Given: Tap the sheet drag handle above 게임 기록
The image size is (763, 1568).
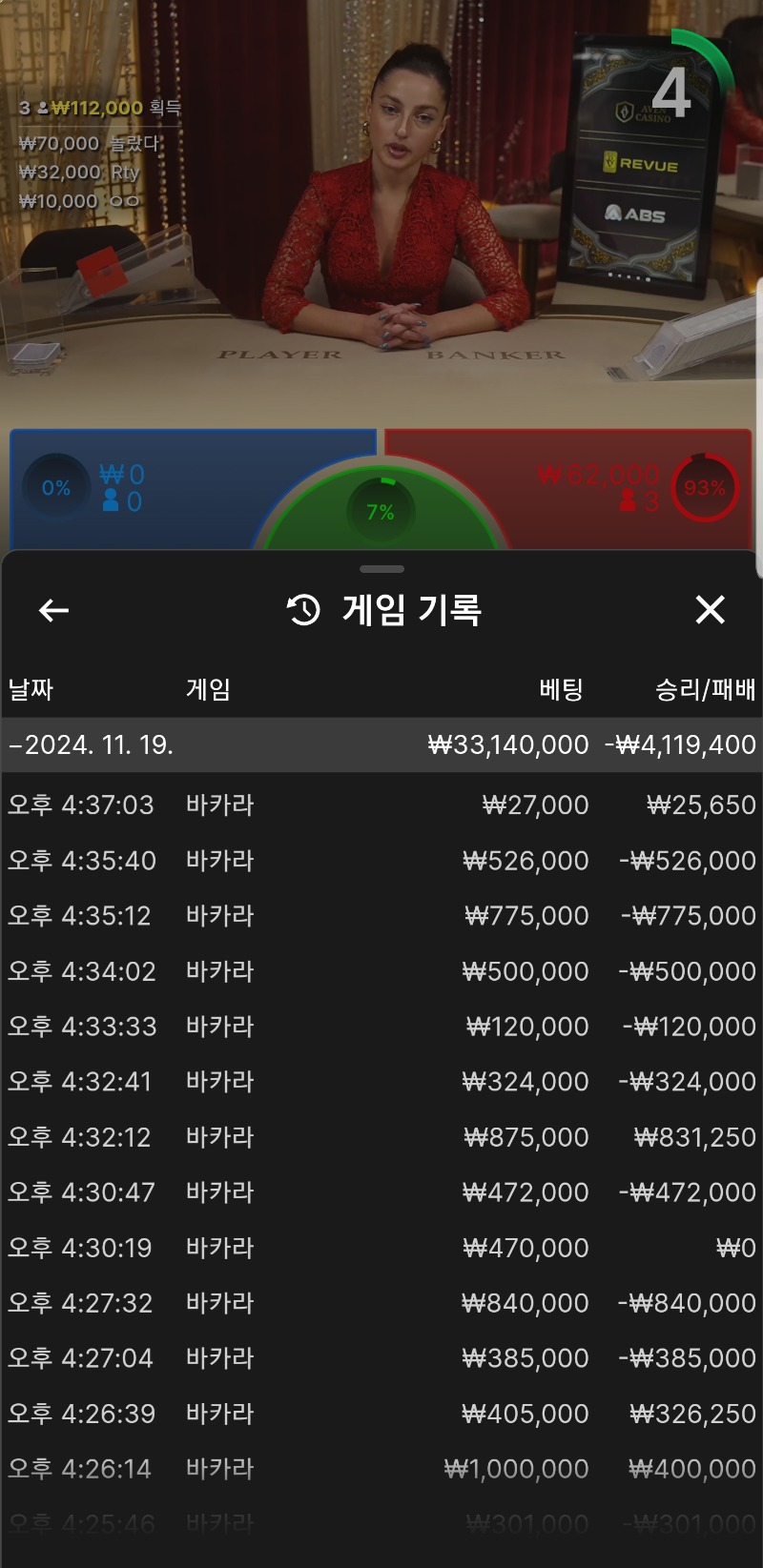Looking at the screenshot, I should click(381, 569).
